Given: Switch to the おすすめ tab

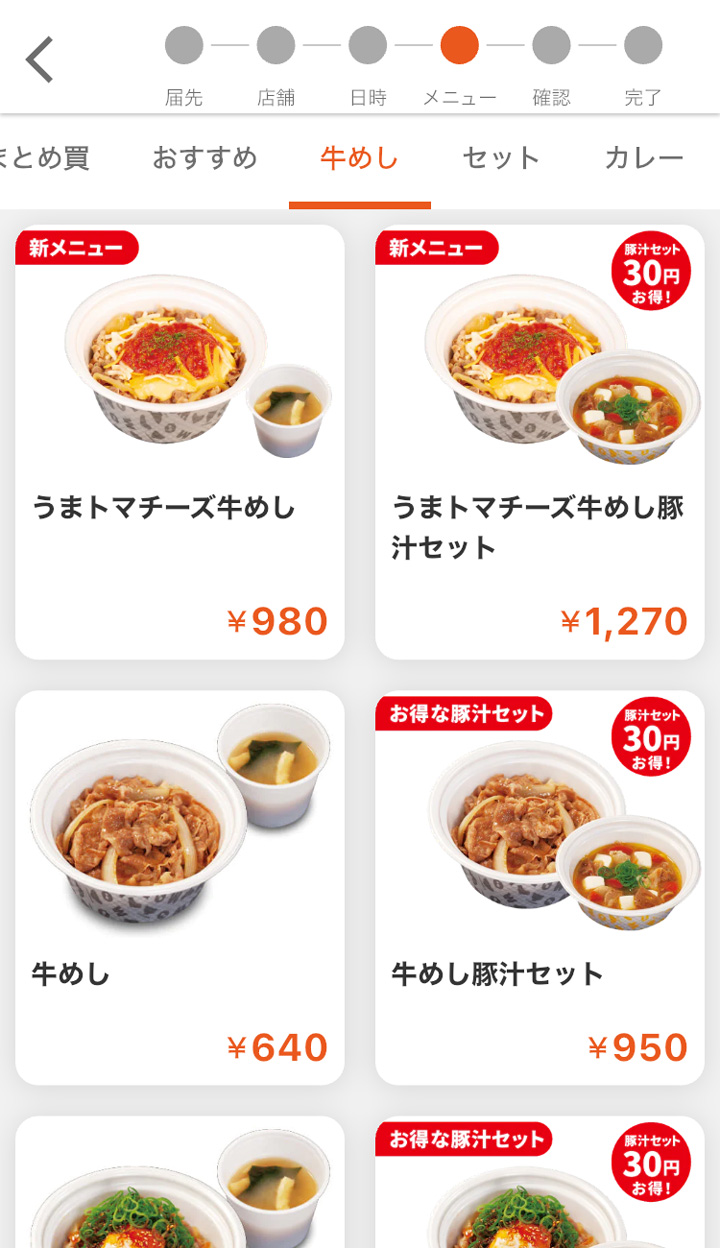Looking at the screenshot, I should pyautogui.click(x=204, y=158).
